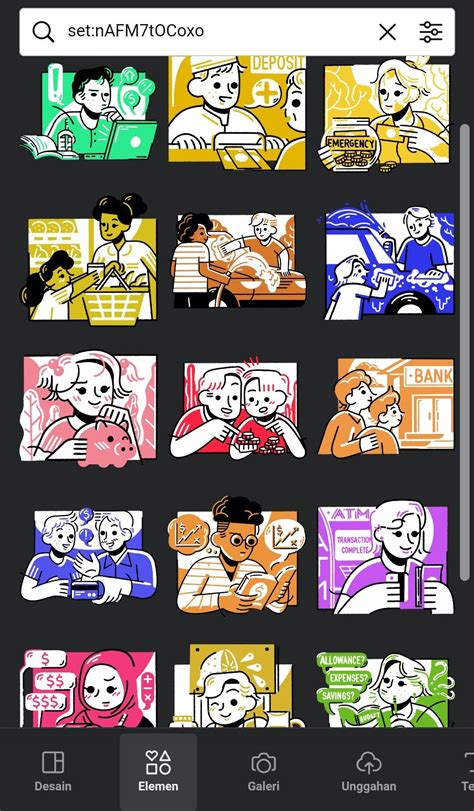The width and height of the screenshot is (474, 811).
Task: Clear the search query
Action: (387, 32)
